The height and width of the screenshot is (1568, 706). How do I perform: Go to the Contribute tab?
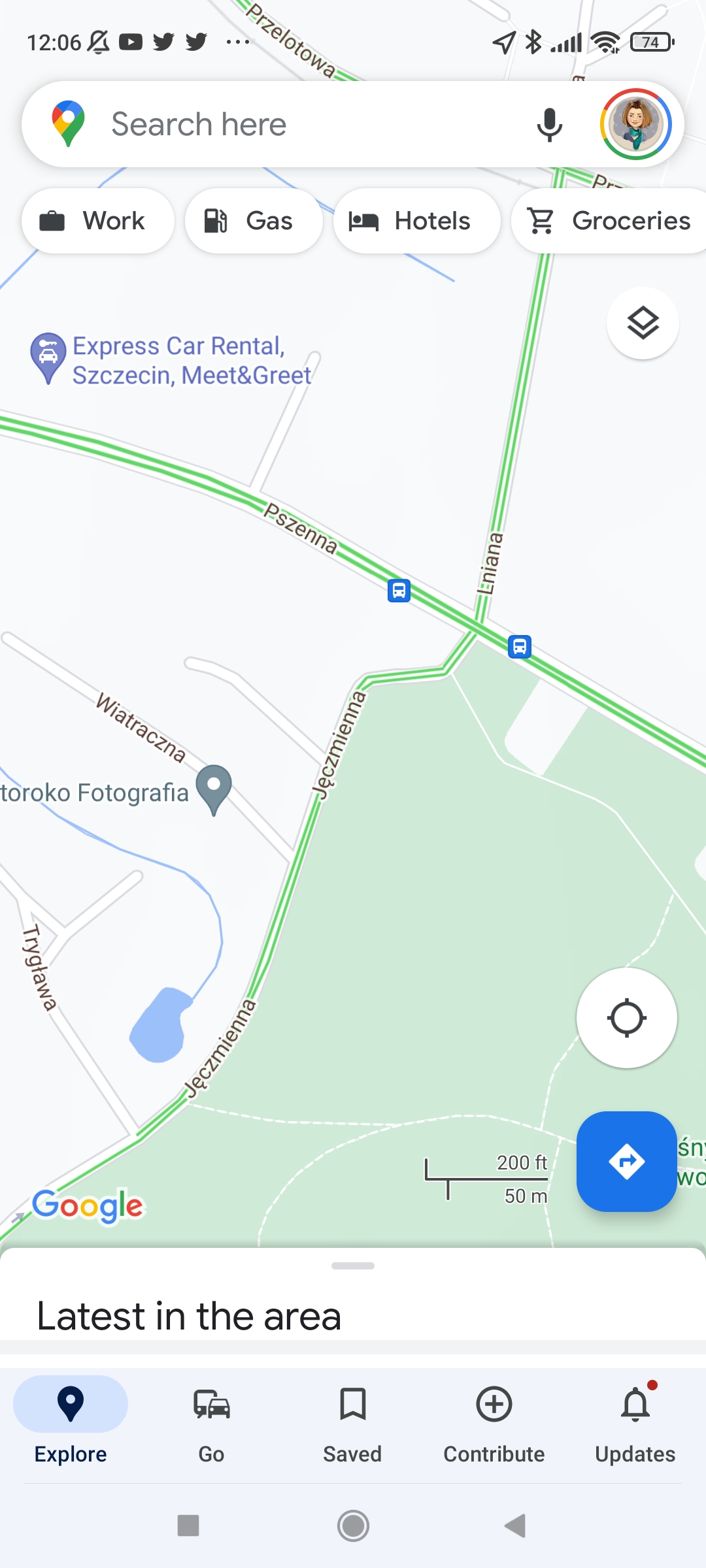coord(494,1426)
